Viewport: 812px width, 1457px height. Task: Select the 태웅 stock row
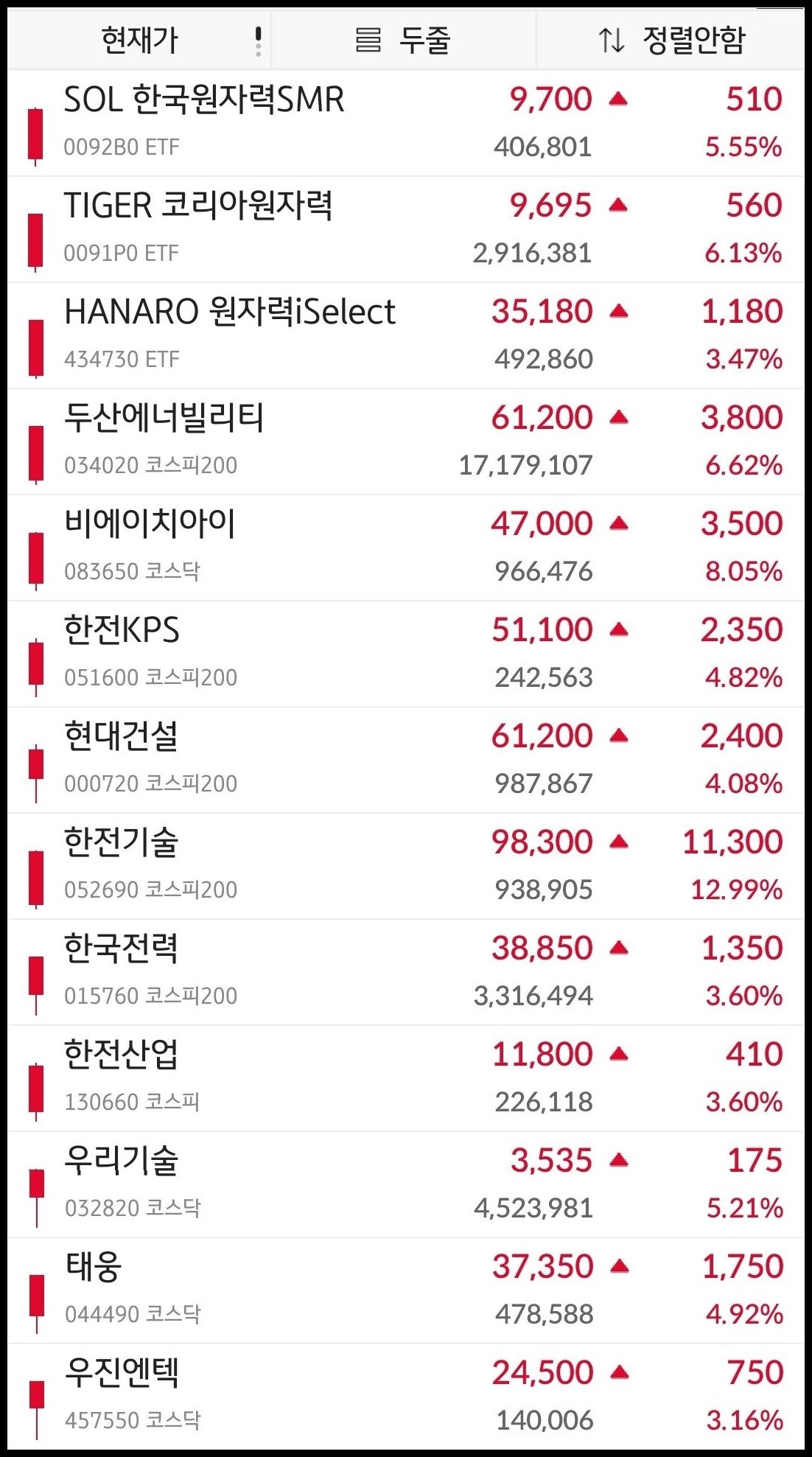pos(94,1268)
